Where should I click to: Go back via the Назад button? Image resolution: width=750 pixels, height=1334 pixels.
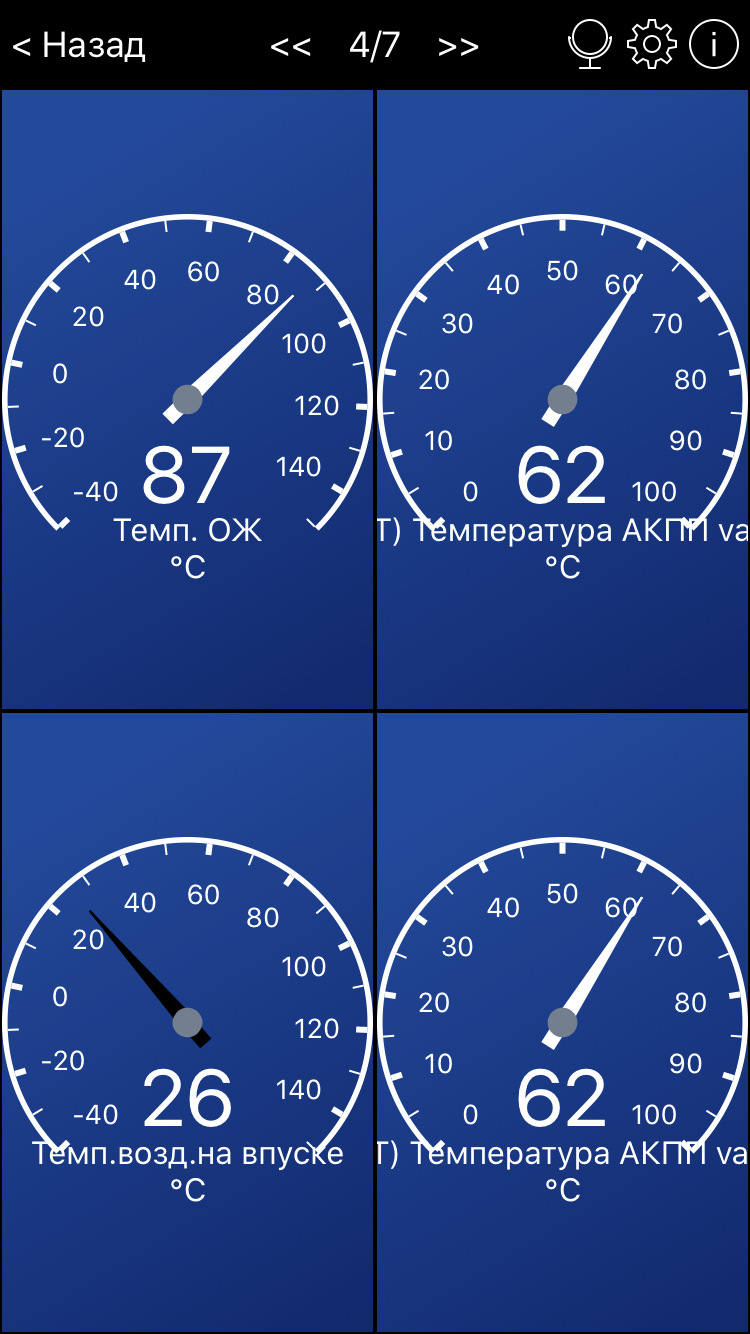79,45
